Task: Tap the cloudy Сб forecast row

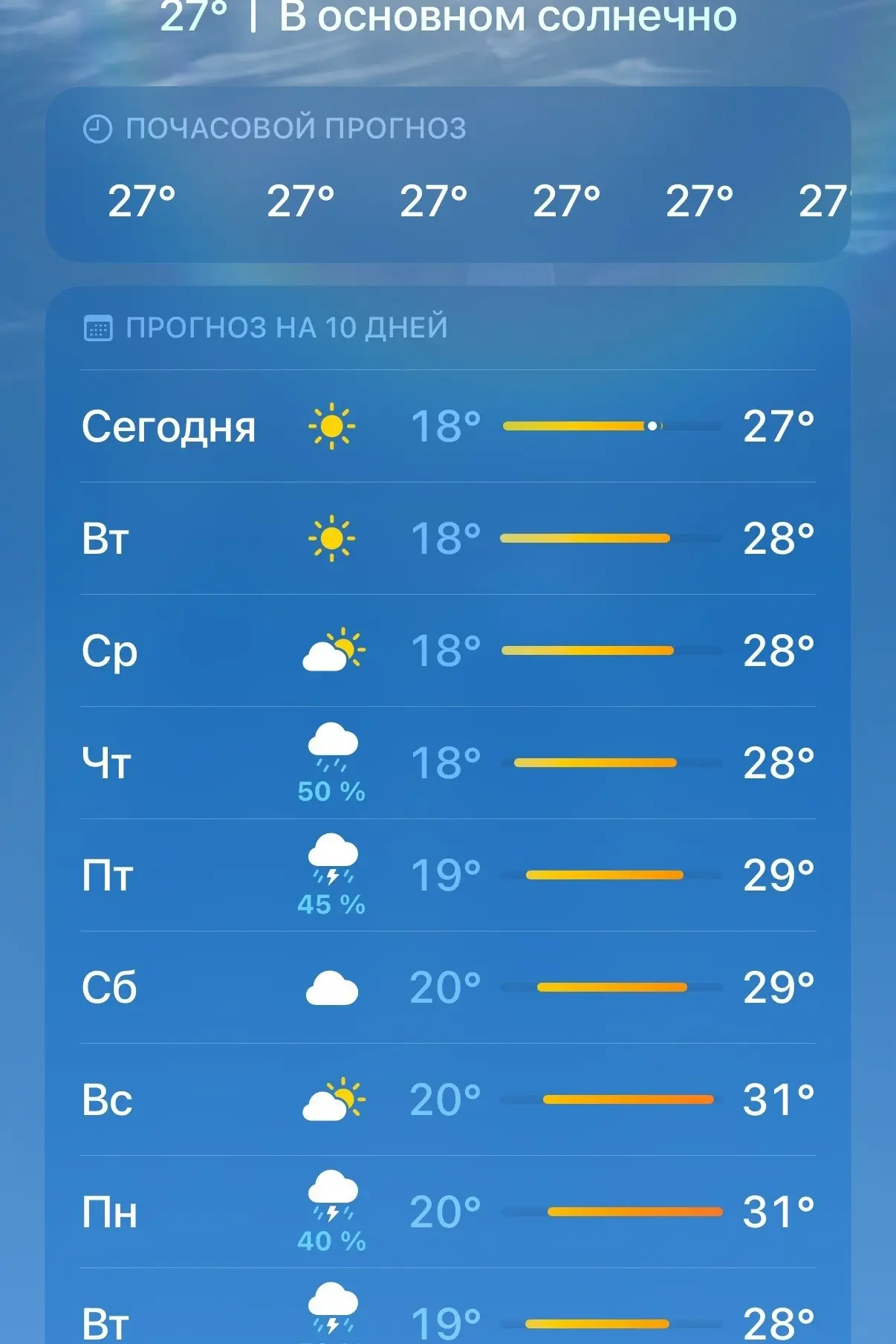Action: pos(448,987)
